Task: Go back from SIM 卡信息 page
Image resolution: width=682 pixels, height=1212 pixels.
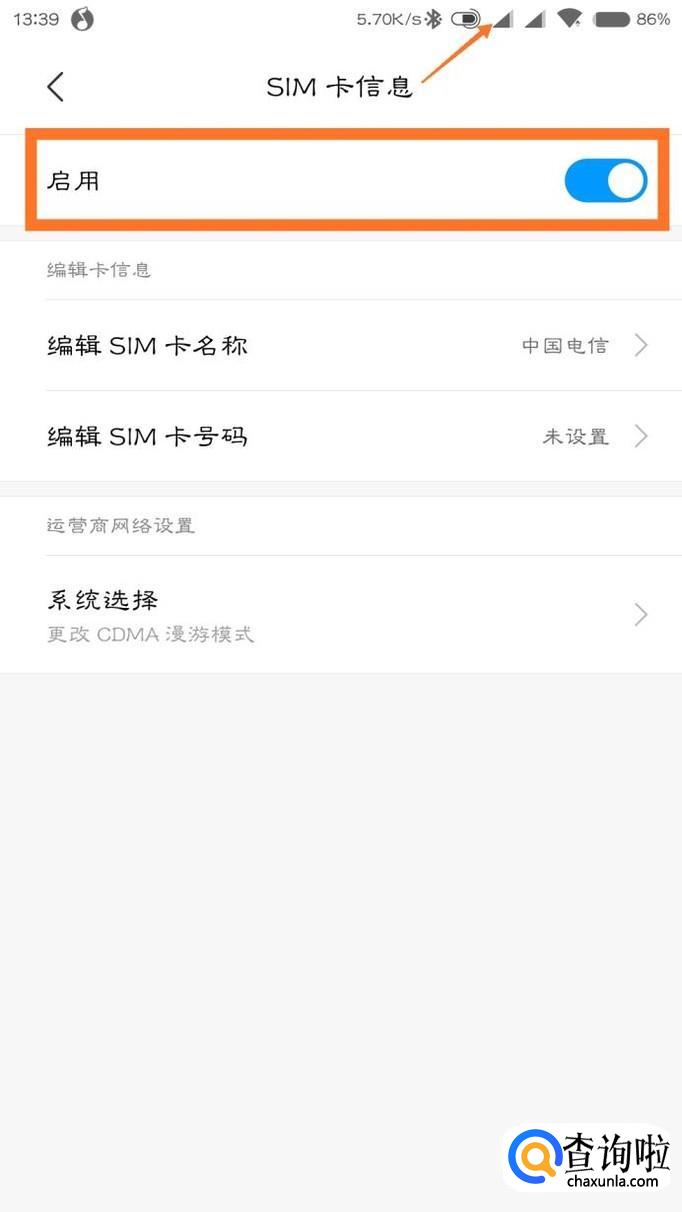Action: click(56, 87)
